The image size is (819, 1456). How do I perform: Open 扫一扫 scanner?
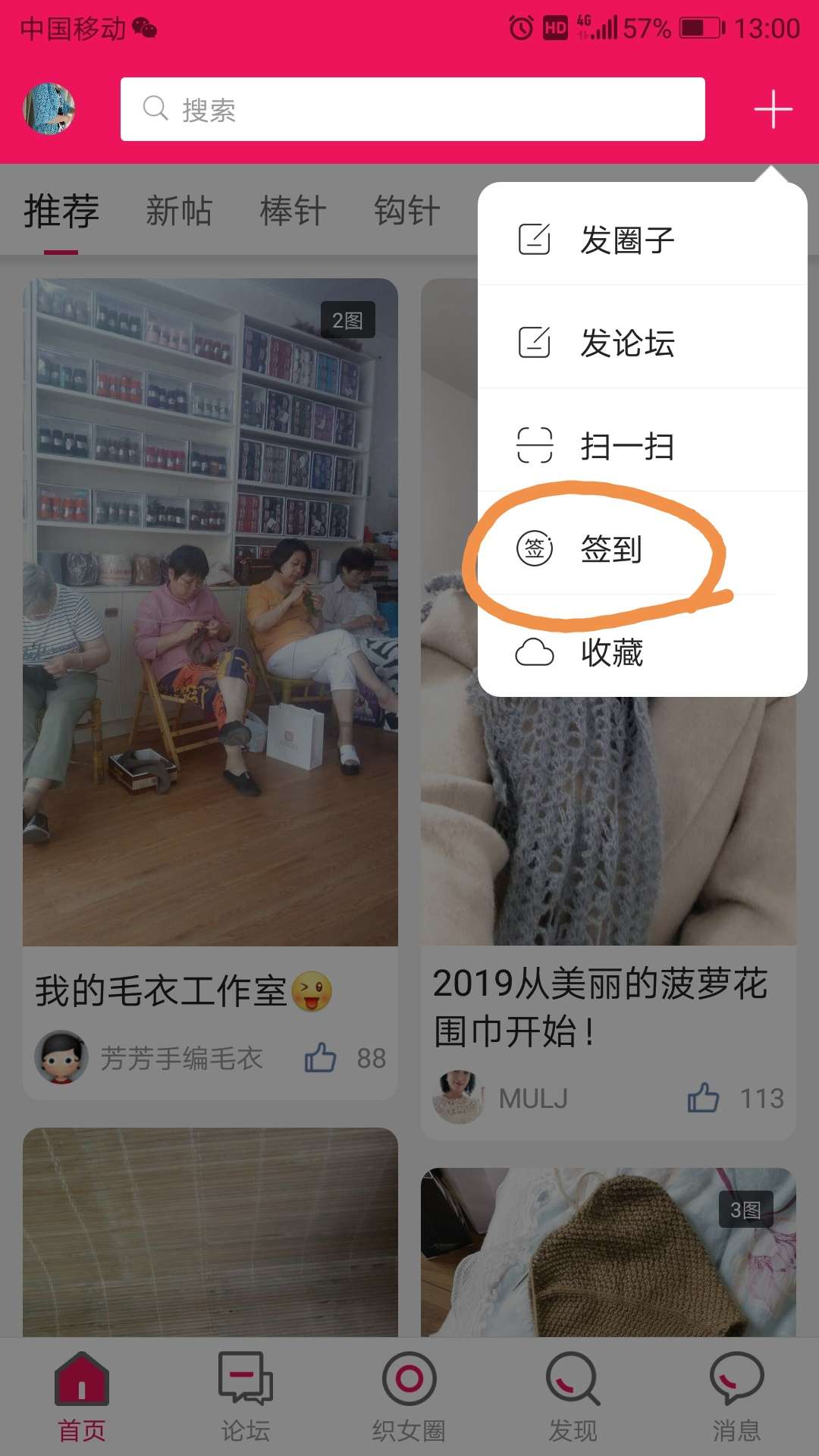click(626, 446)
